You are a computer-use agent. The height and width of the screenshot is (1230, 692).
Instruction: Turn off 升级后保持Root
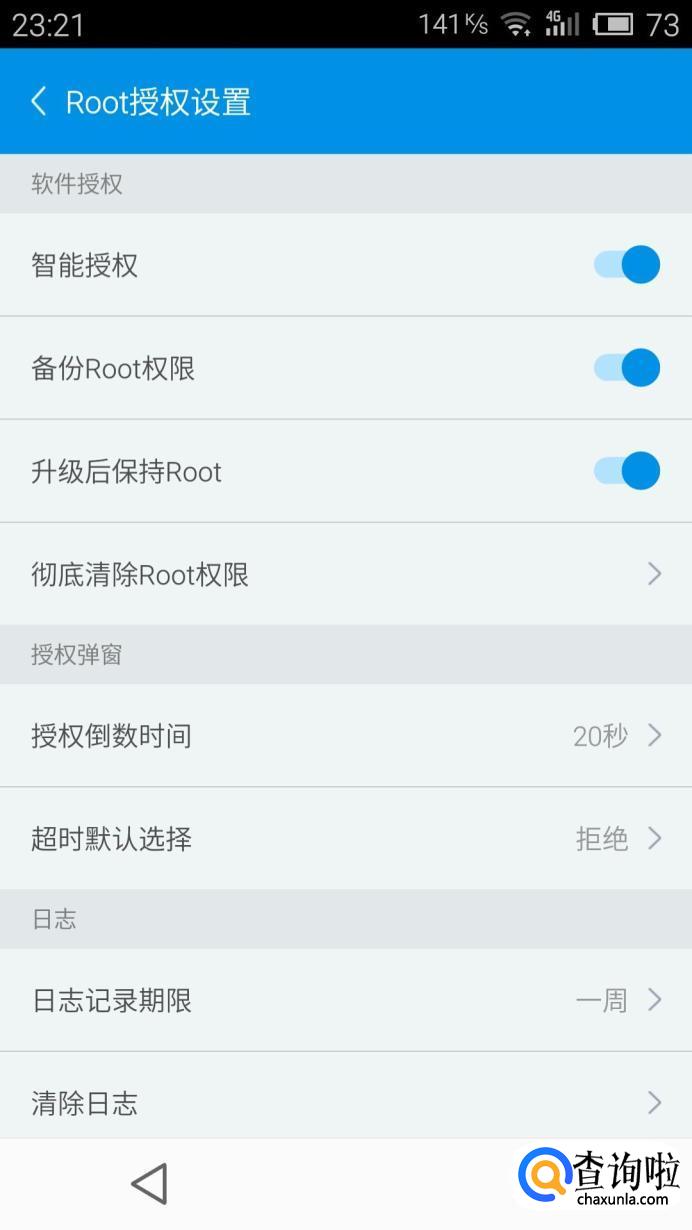tap(627, 471)
